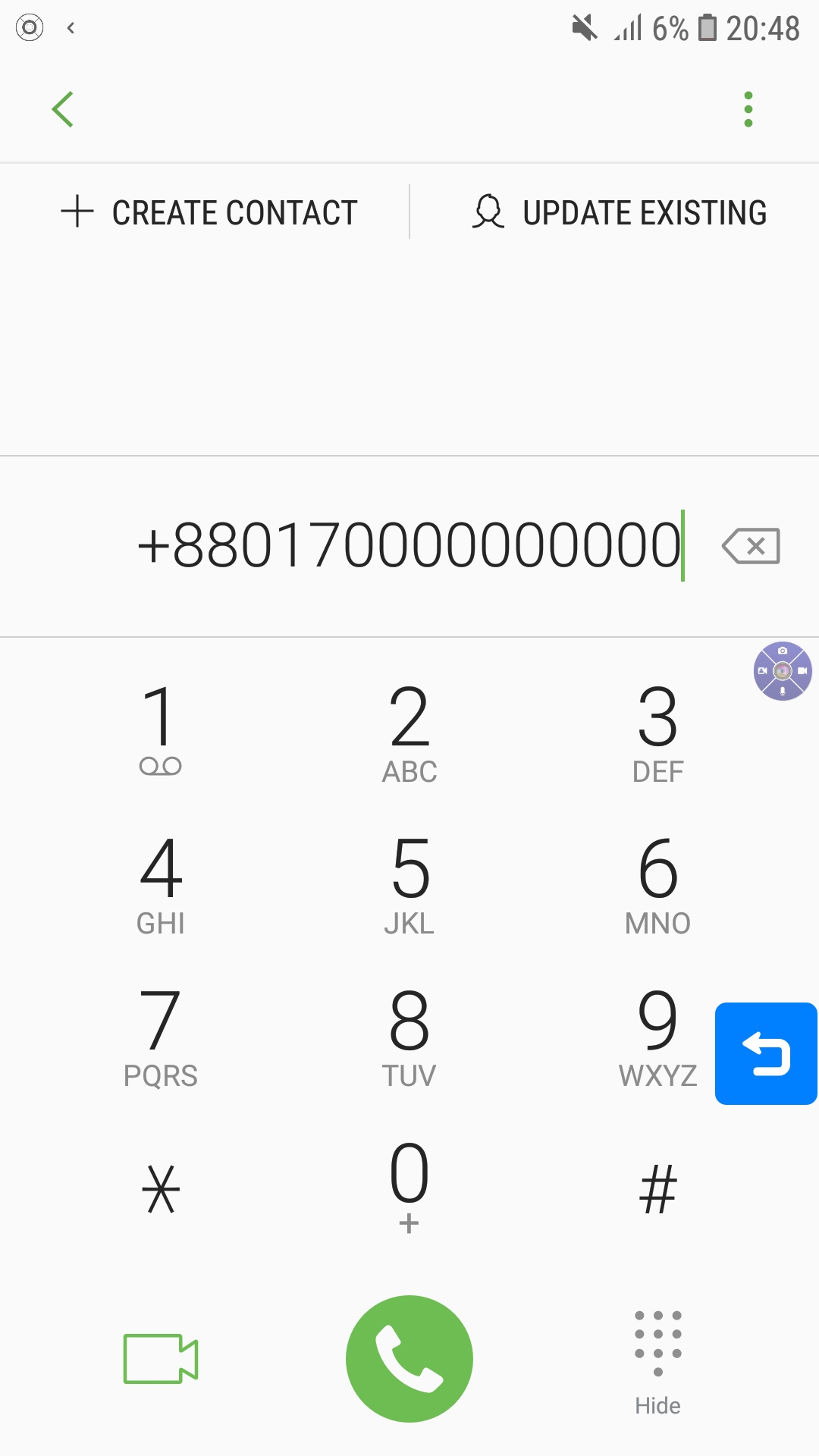Image resolution: width=819 pixels, height=1456 pixels.
Task: Enter digit 7 PQRS
Action: [161, 1037]
